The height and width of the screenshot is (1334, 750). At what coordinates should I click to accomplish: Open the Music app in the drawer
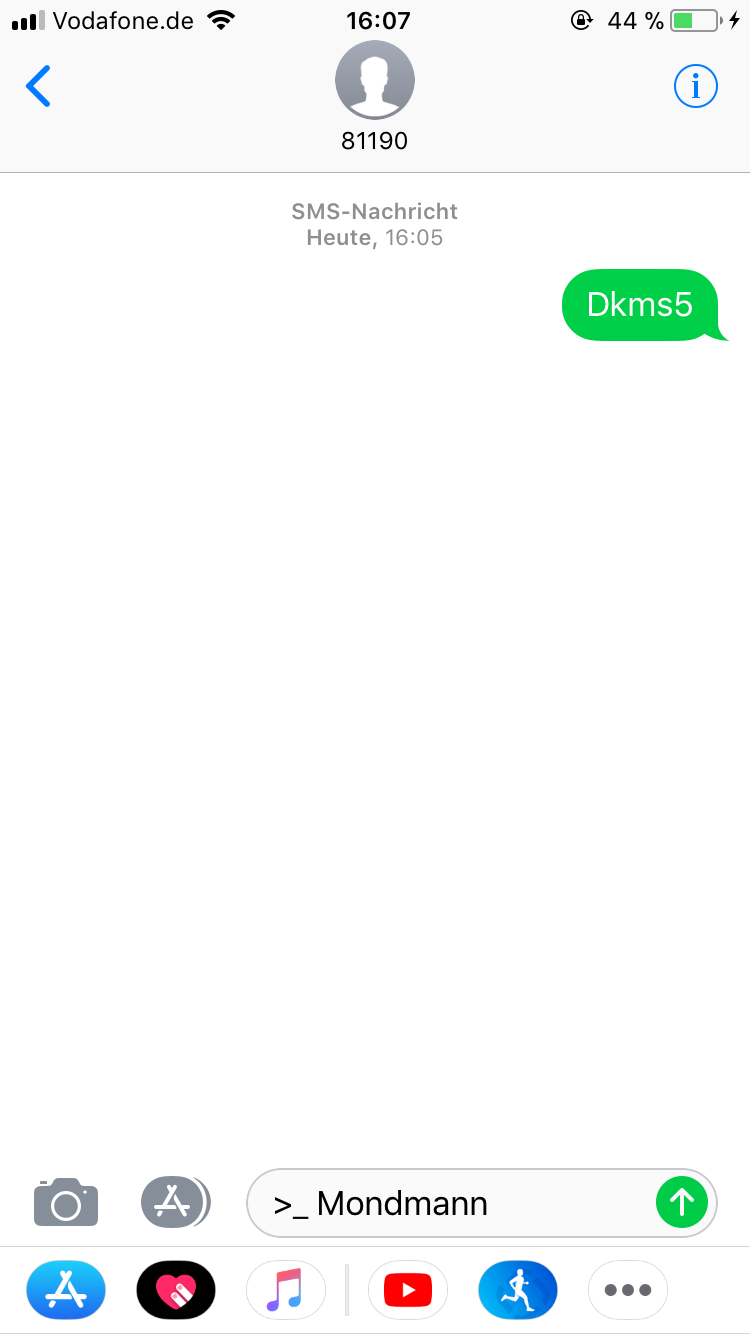tap(286, 1290)
